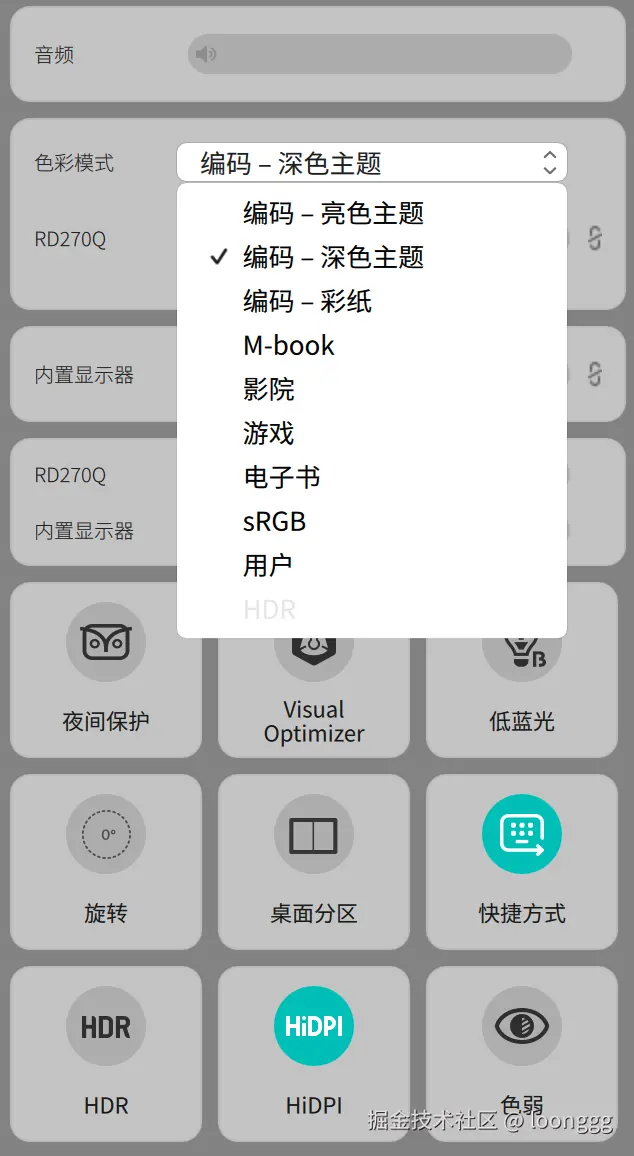Screen dimensions: 634x1156
Task: Pick M-book color mode
Action: pos(289,345)
